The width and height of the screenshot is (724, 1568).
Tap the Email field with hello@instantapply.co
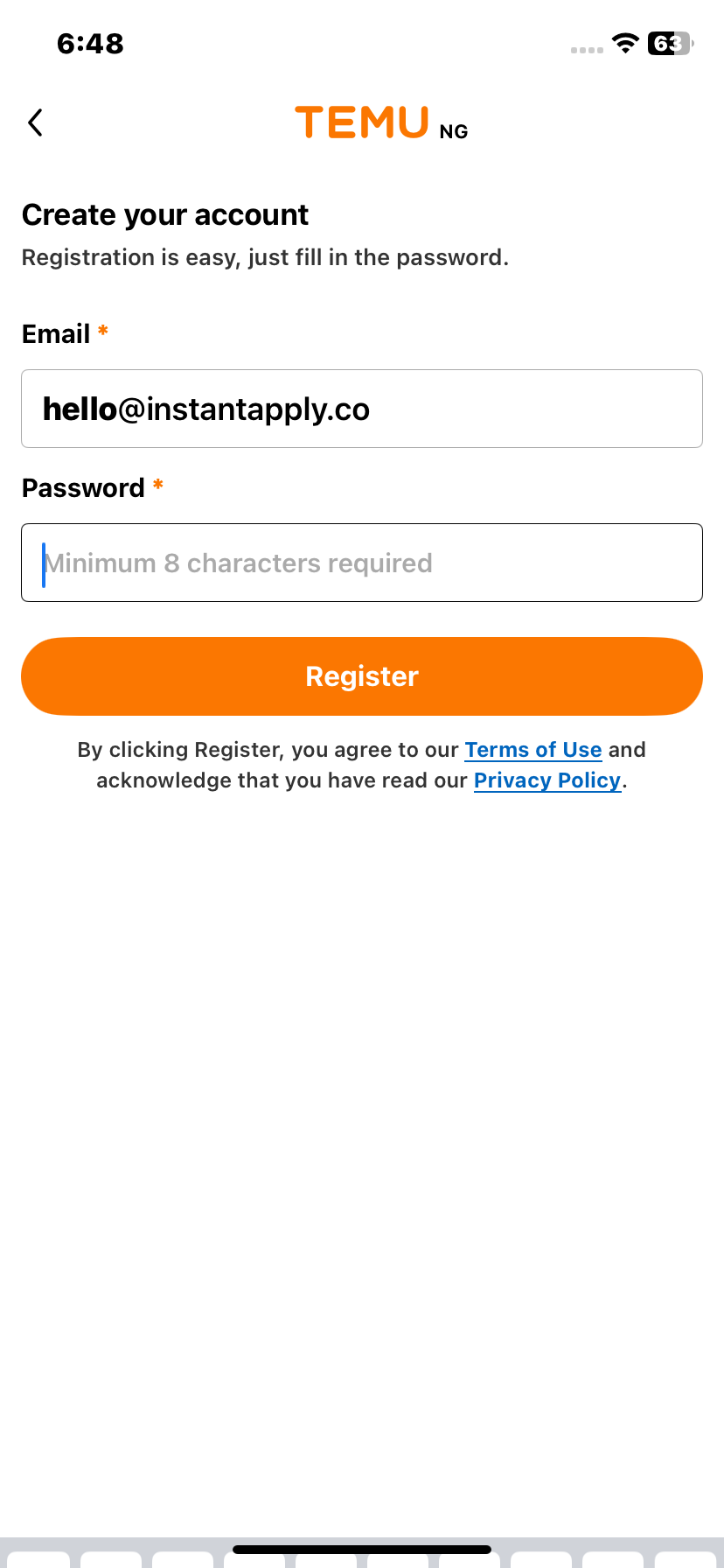[x=362, y=409]
